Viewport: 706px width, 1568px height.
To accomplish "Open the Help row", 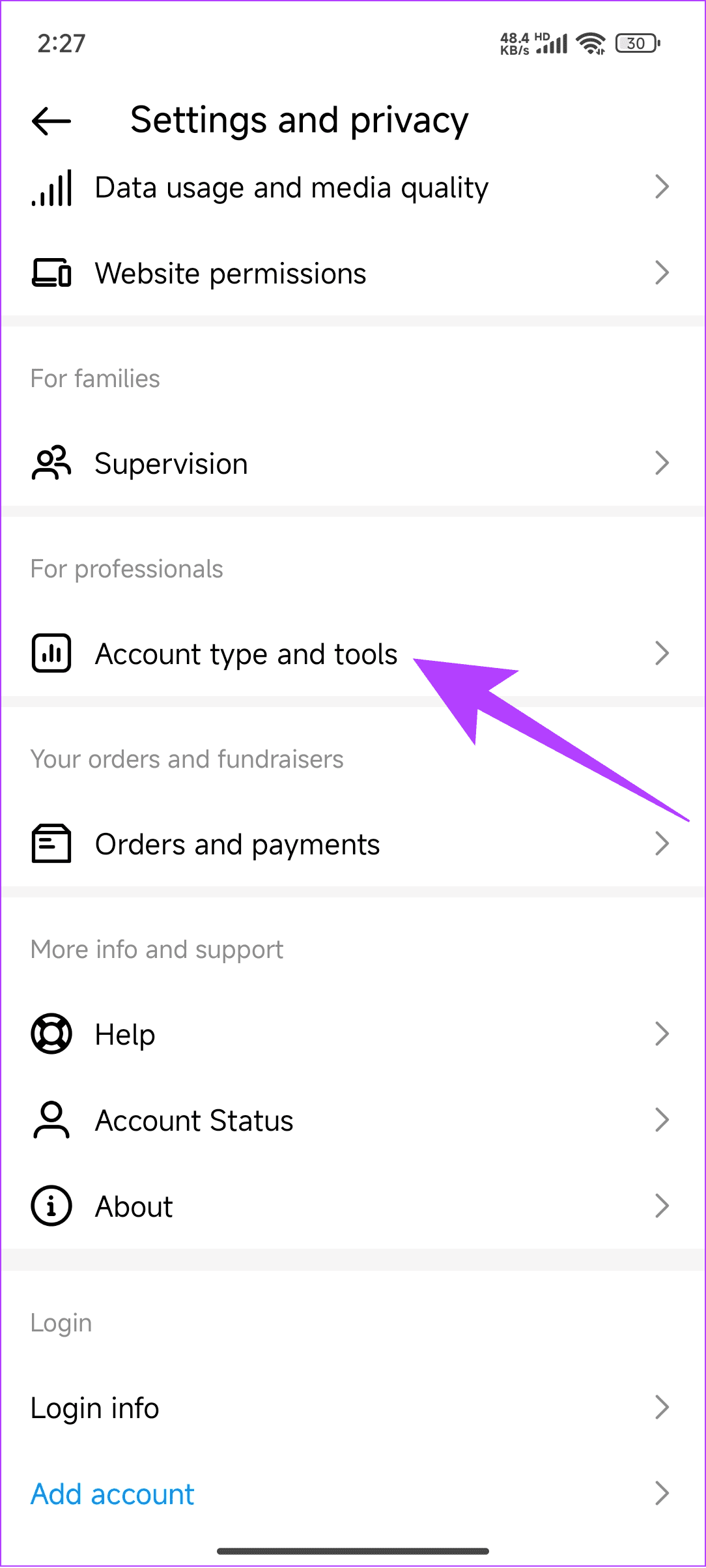I will (x=125, y=1034).
